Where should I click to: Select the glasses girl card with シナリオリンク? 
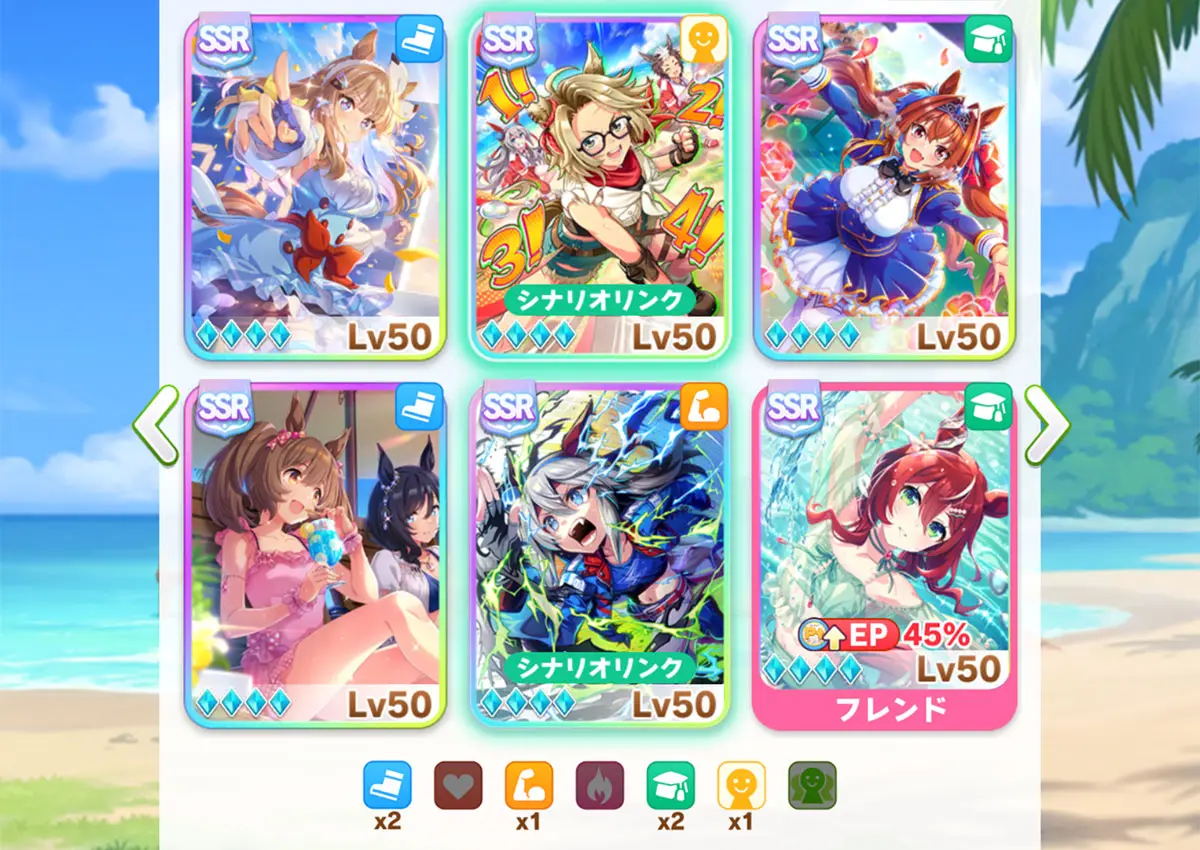point(599,185)
